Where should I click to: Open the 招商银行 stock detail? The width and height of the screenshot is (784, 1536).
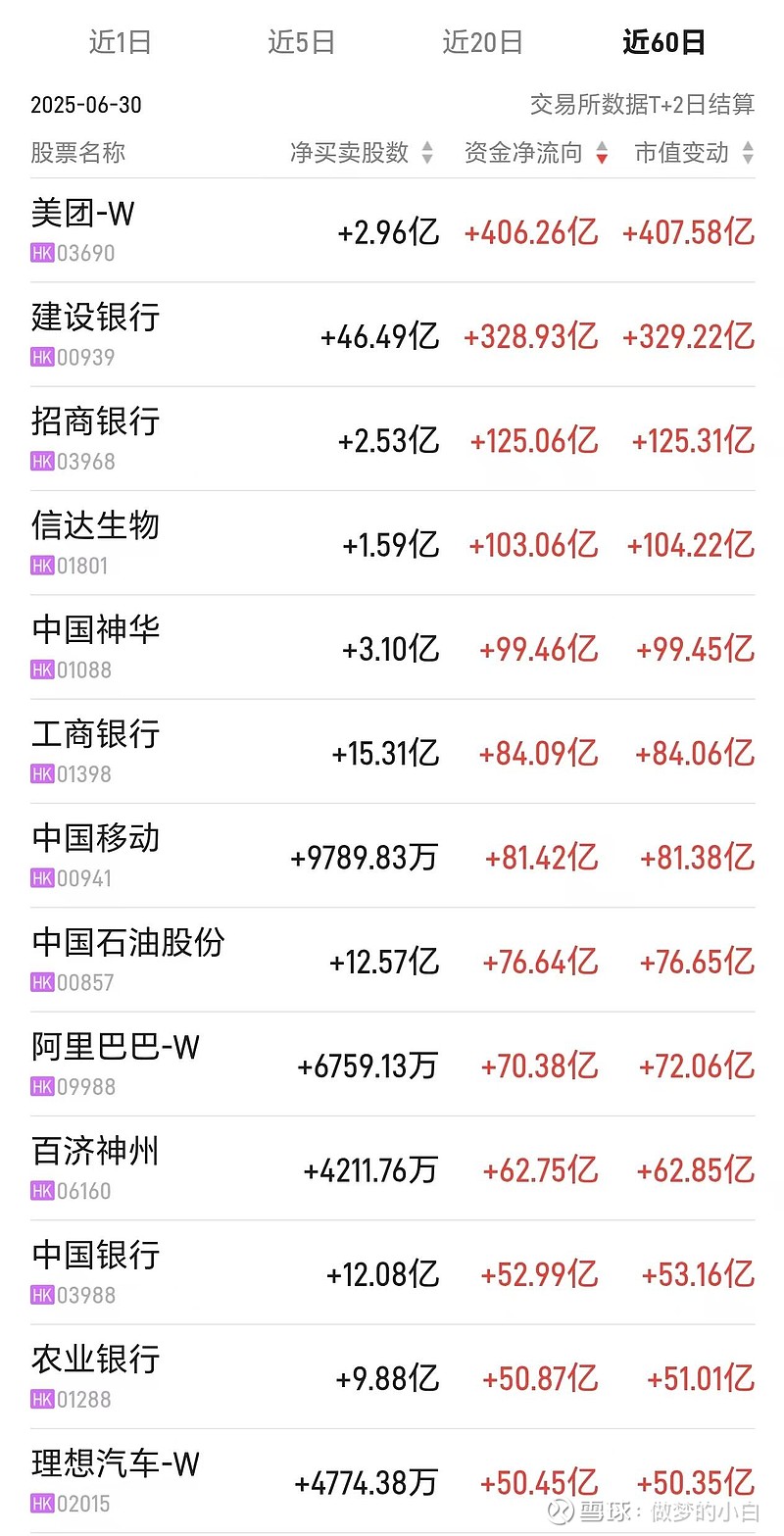point(94,422)
